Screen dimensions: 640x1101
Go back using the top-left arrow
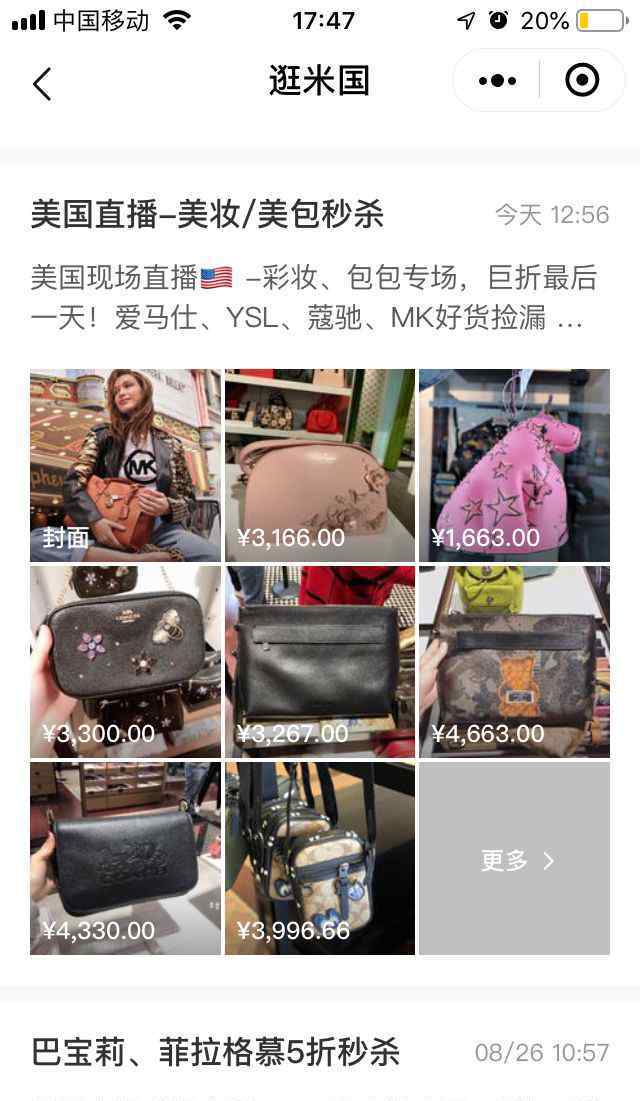click(x=42, y=83)
